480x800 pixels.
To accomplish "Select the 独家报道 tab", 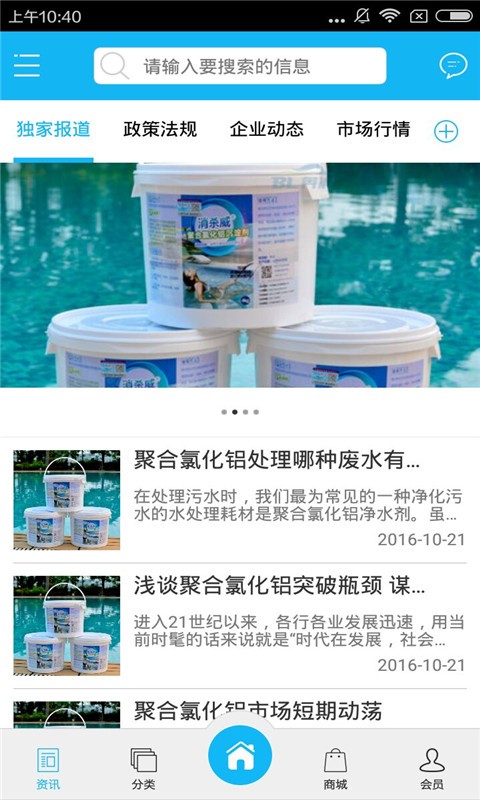I will click(54, 129).
